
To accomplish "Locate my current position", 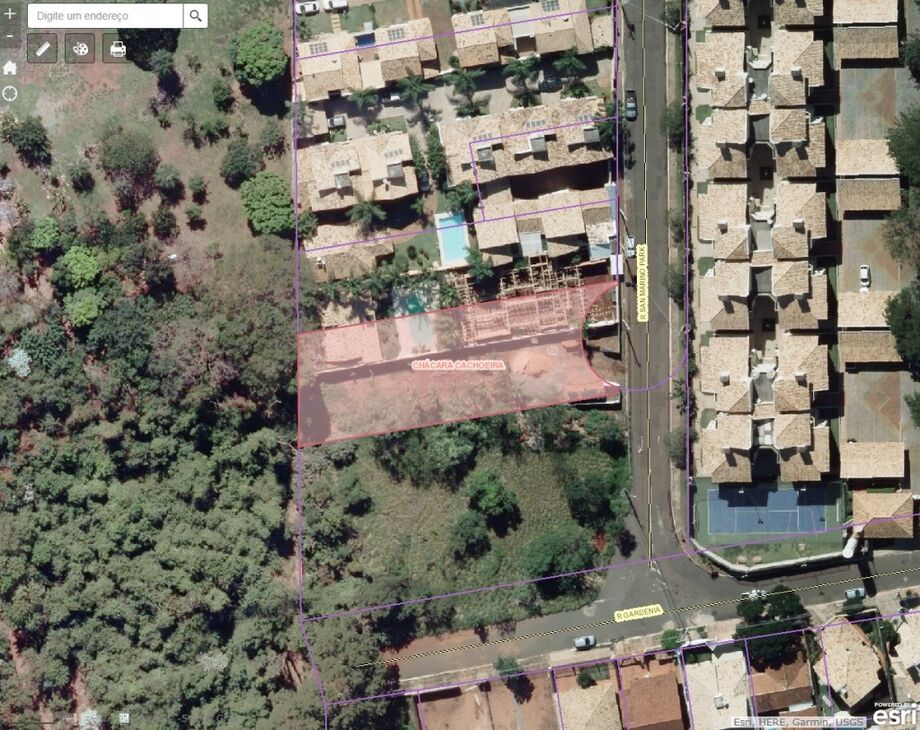I will [x=10, y=93].
